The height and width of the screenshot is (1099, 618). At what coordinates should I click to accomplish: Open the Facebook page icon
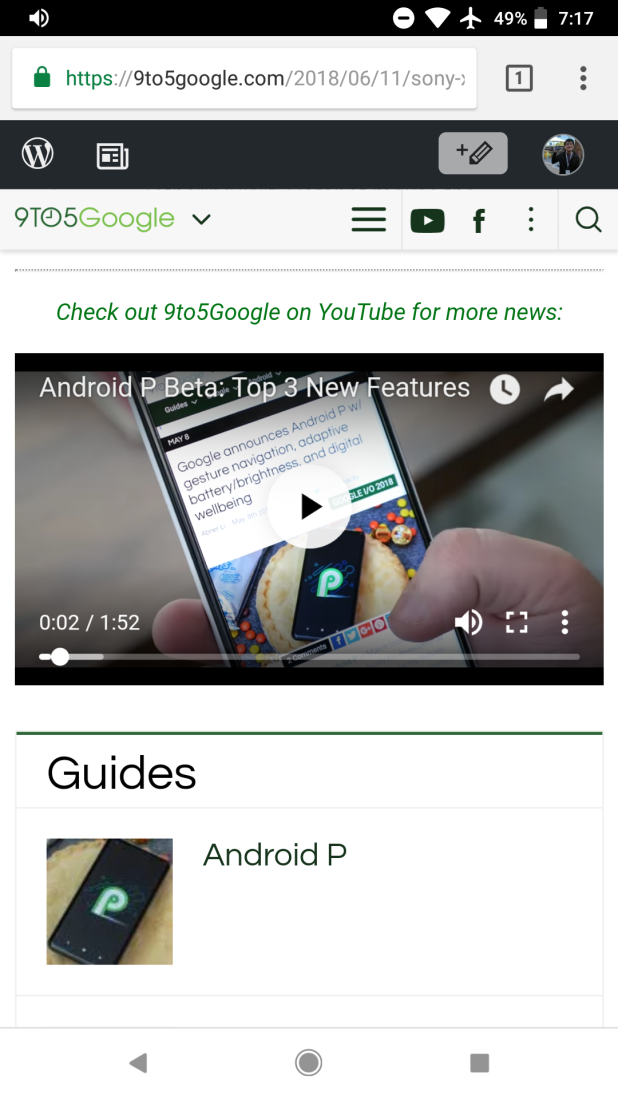[x=479, y=221]
